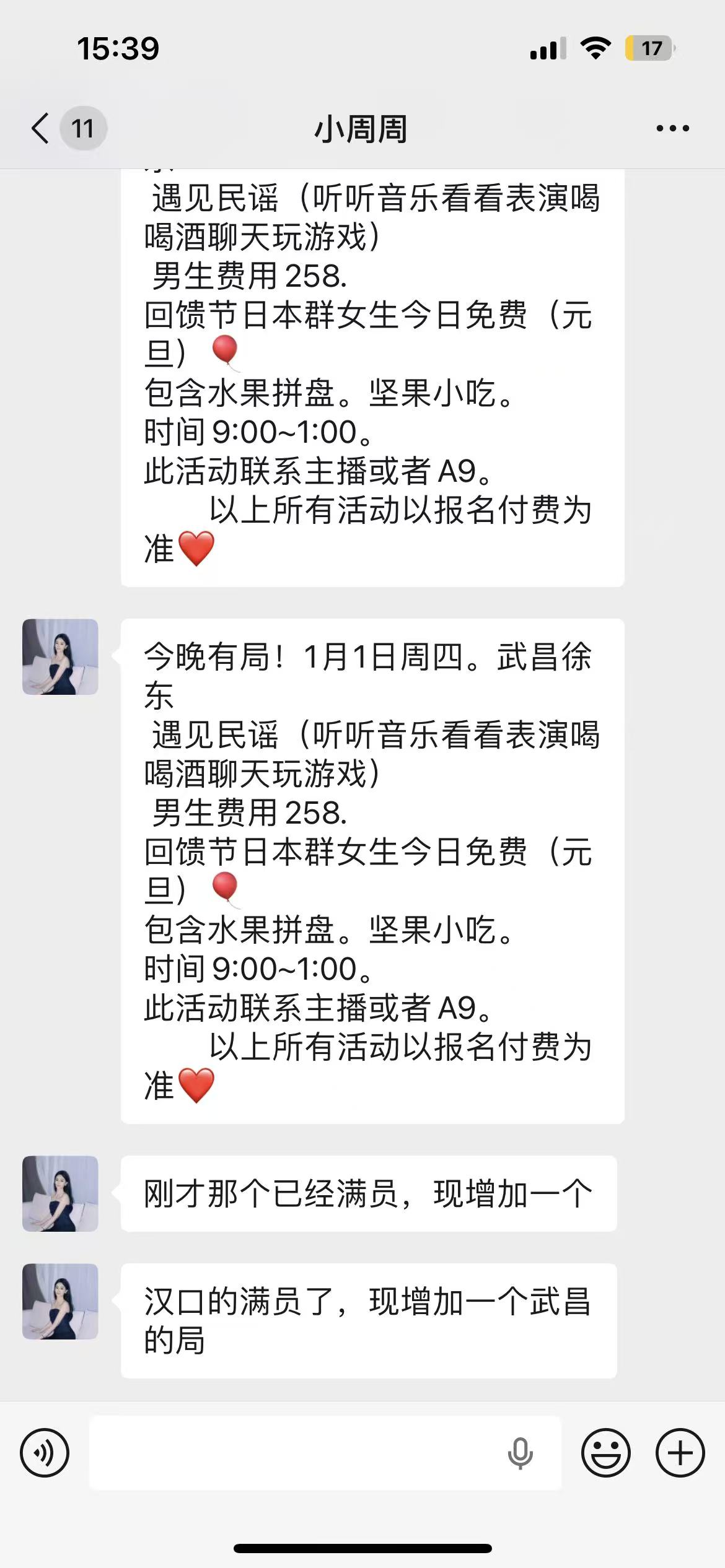Open the chat info three-dot menu
This screenshot has height=1568, width=725.
672,129
